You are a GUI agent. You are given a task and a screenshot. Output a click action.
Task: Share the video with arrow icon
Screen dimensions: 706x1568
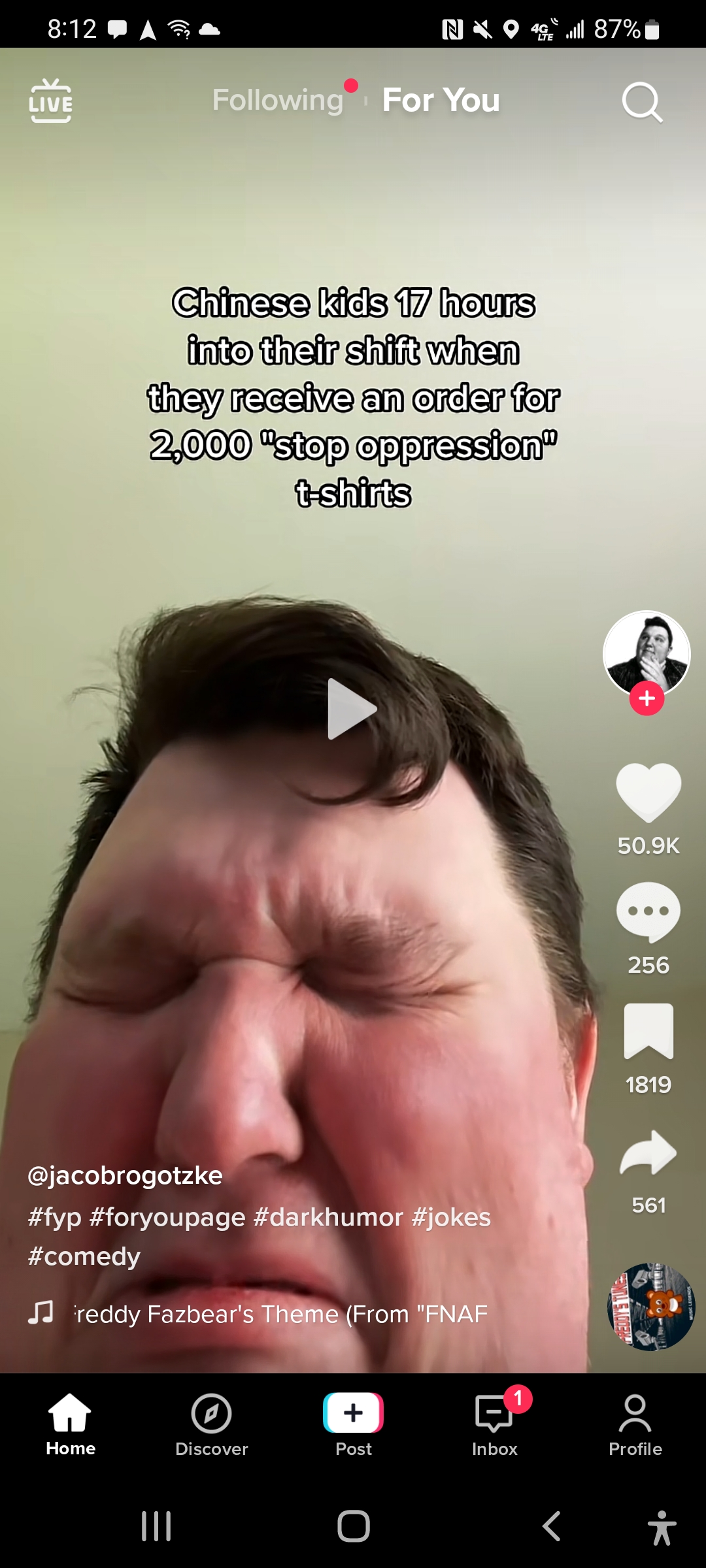coord(648,1152)
